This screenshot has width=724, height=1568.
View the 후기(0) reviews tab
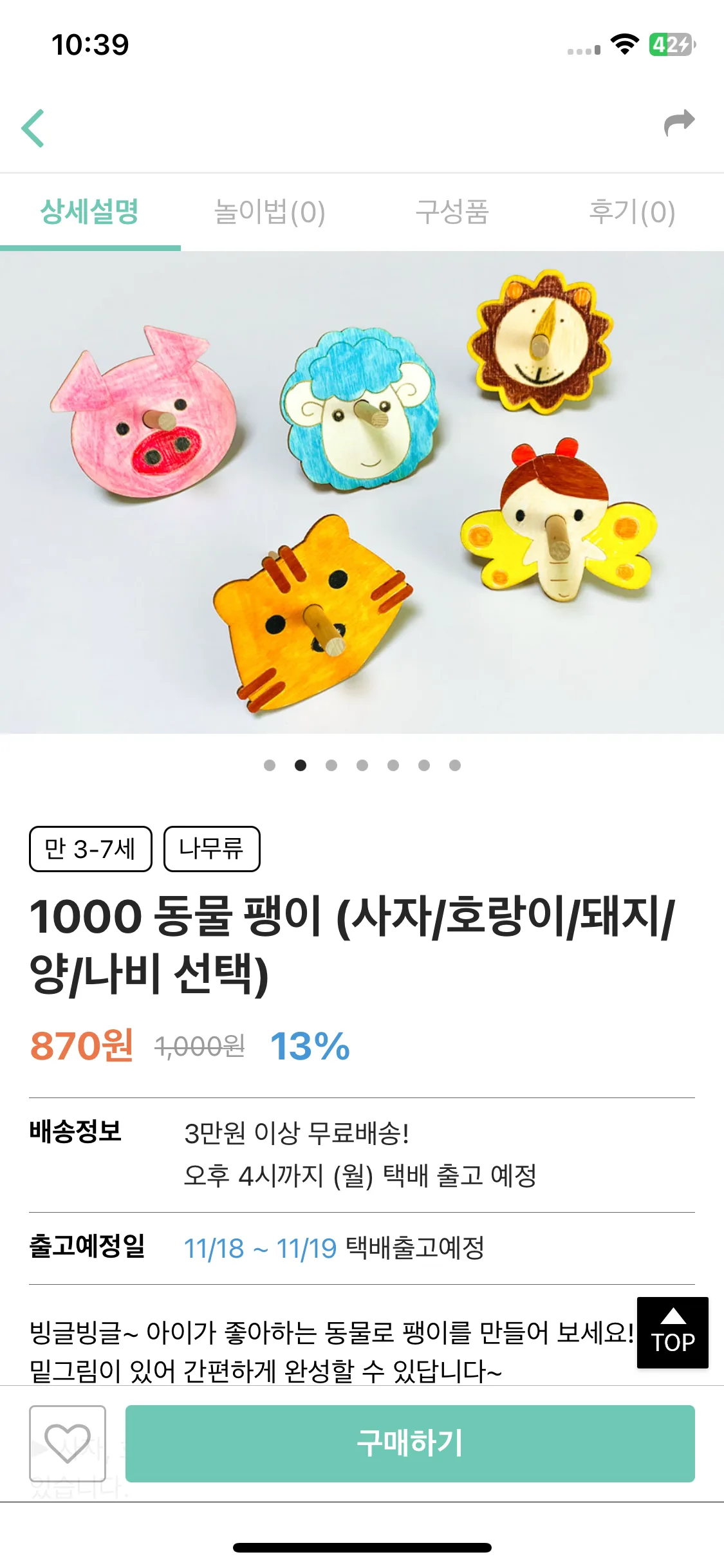632,212
